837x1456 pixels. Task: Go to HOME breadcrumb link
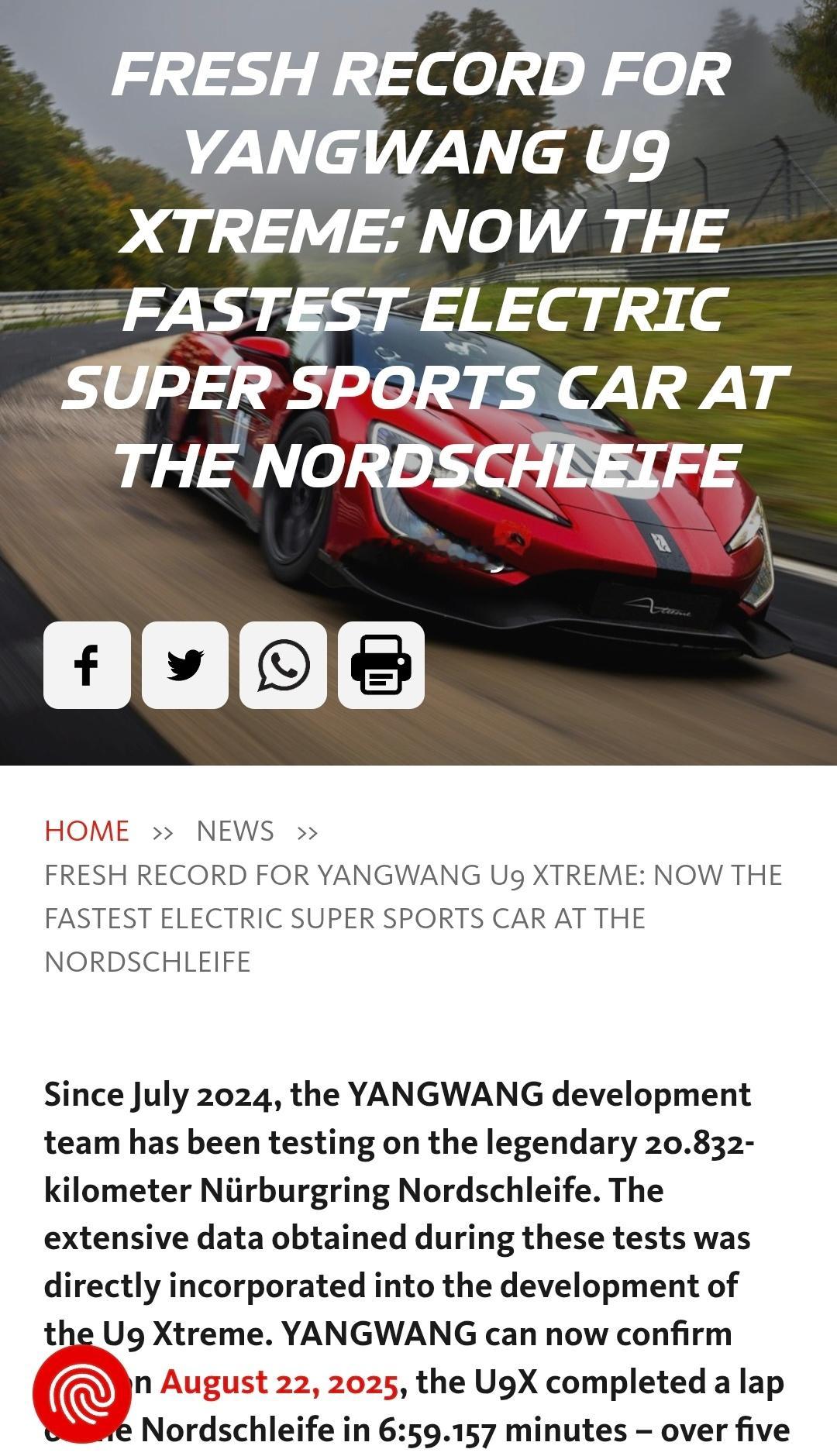(87, 831)
